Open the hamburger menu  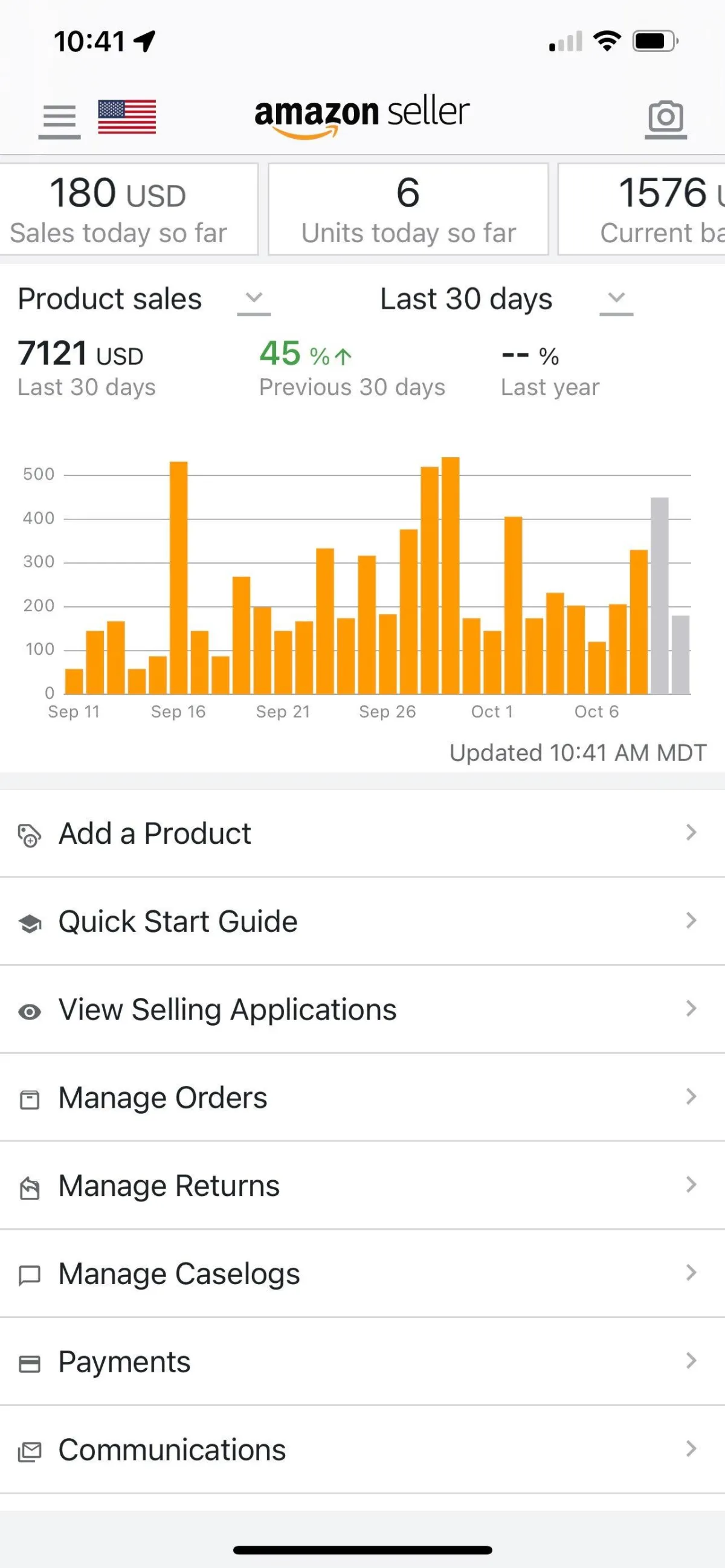click(x=59, y=120)
